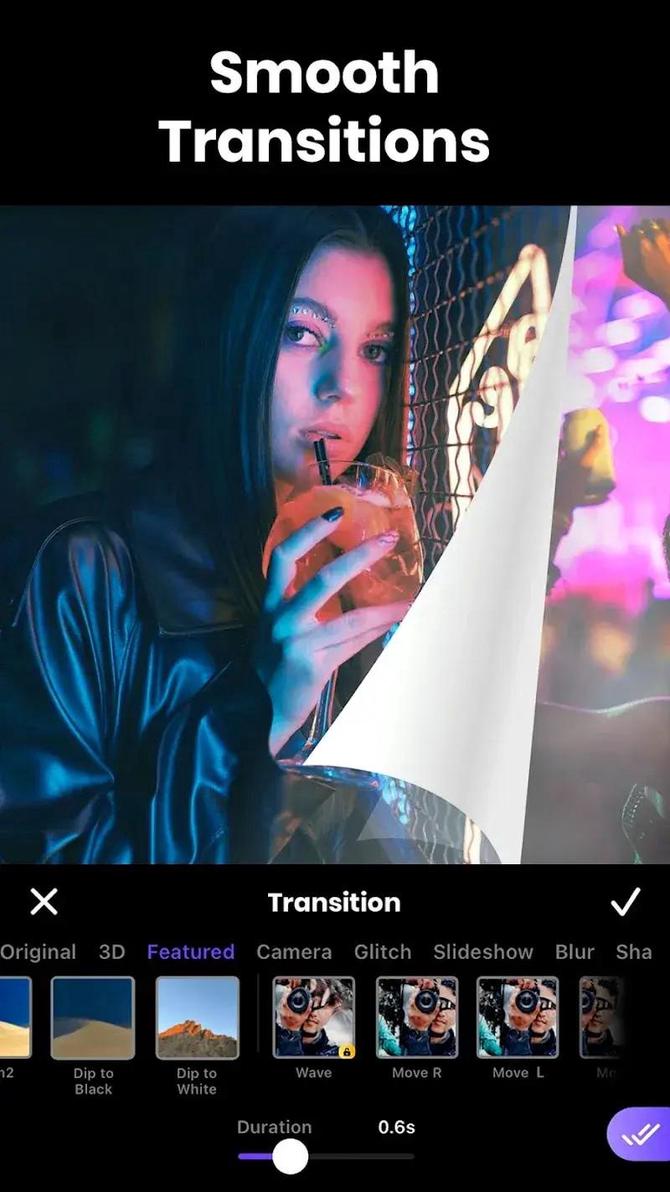Apply the Move L transition
The width and height of the screenshot is (670, 1192).
pos(518,1018)
